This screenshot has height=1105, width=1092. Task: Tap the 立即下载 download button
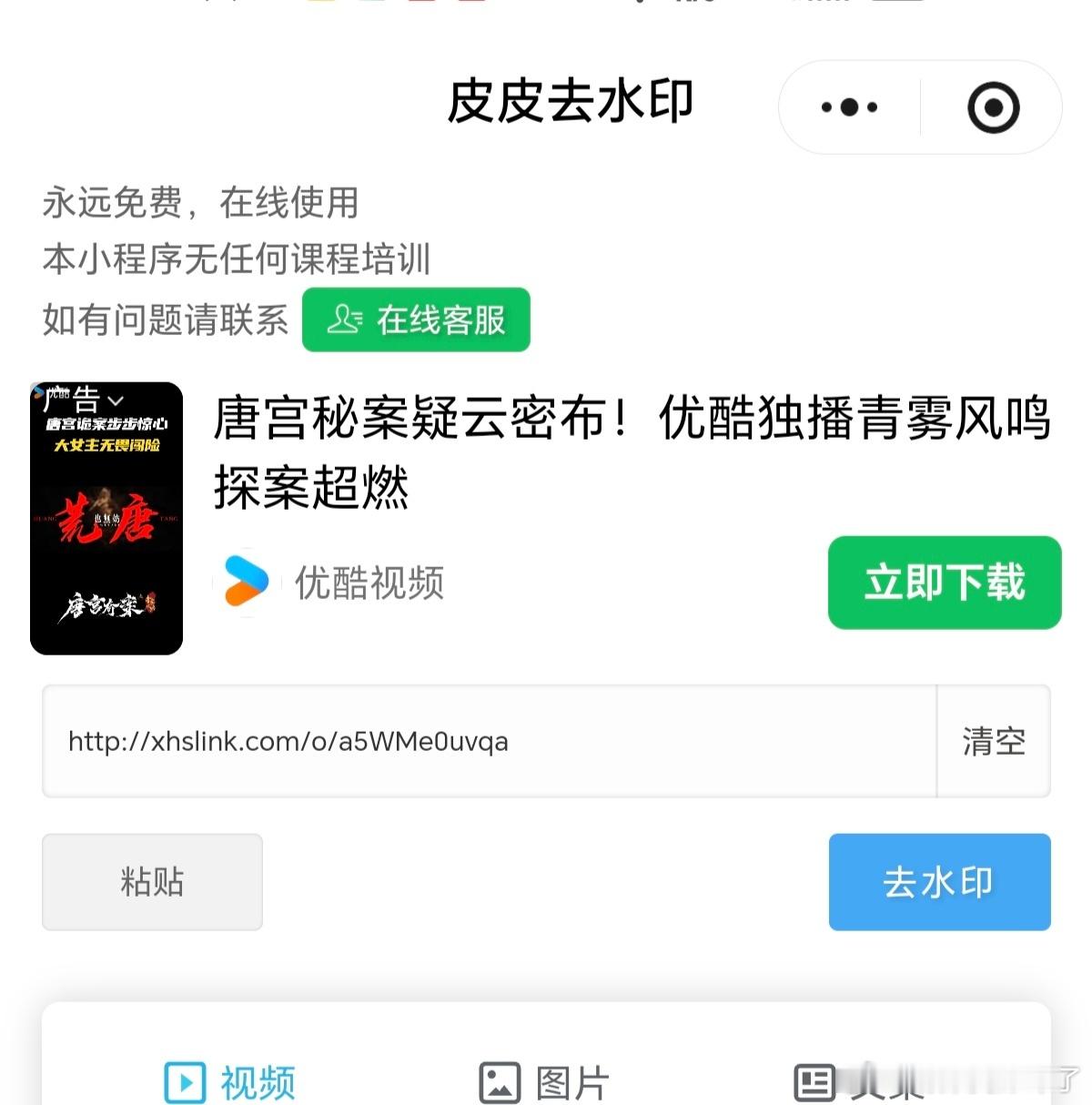(944, 583)
